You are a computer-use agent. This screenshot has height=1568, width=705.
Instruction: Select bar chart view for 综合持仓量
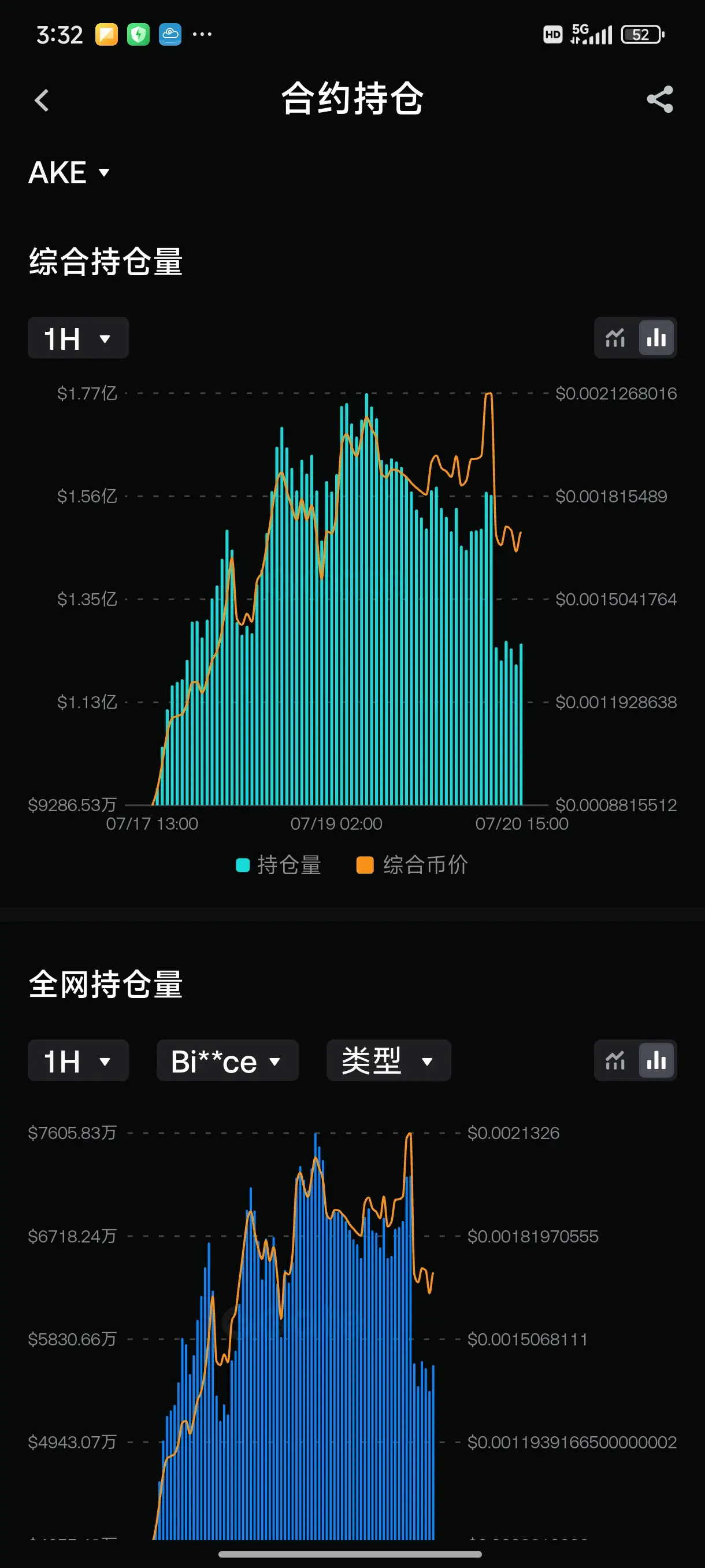(x=656, y=338)
